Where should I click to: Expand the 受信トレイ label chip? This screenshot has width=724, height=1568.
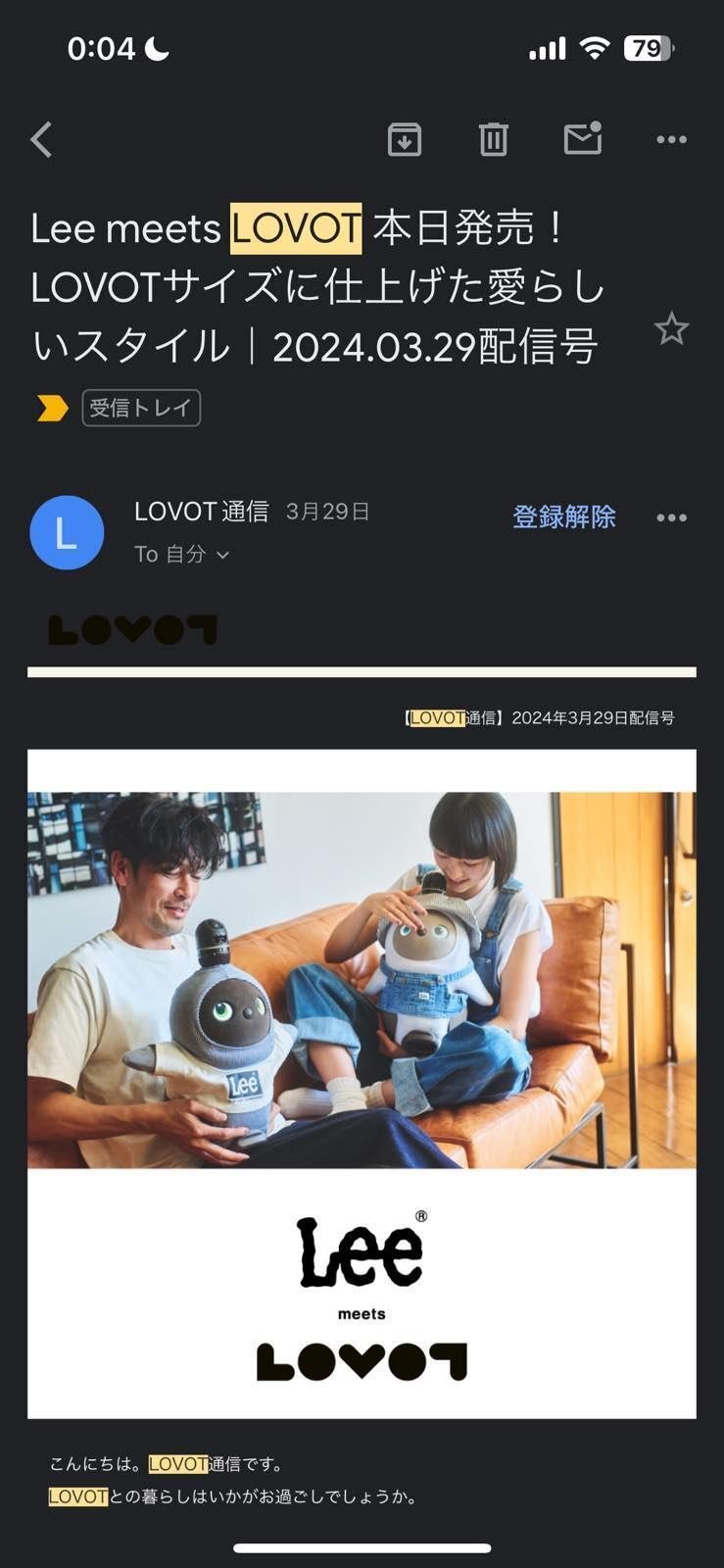tap(140, 408)
